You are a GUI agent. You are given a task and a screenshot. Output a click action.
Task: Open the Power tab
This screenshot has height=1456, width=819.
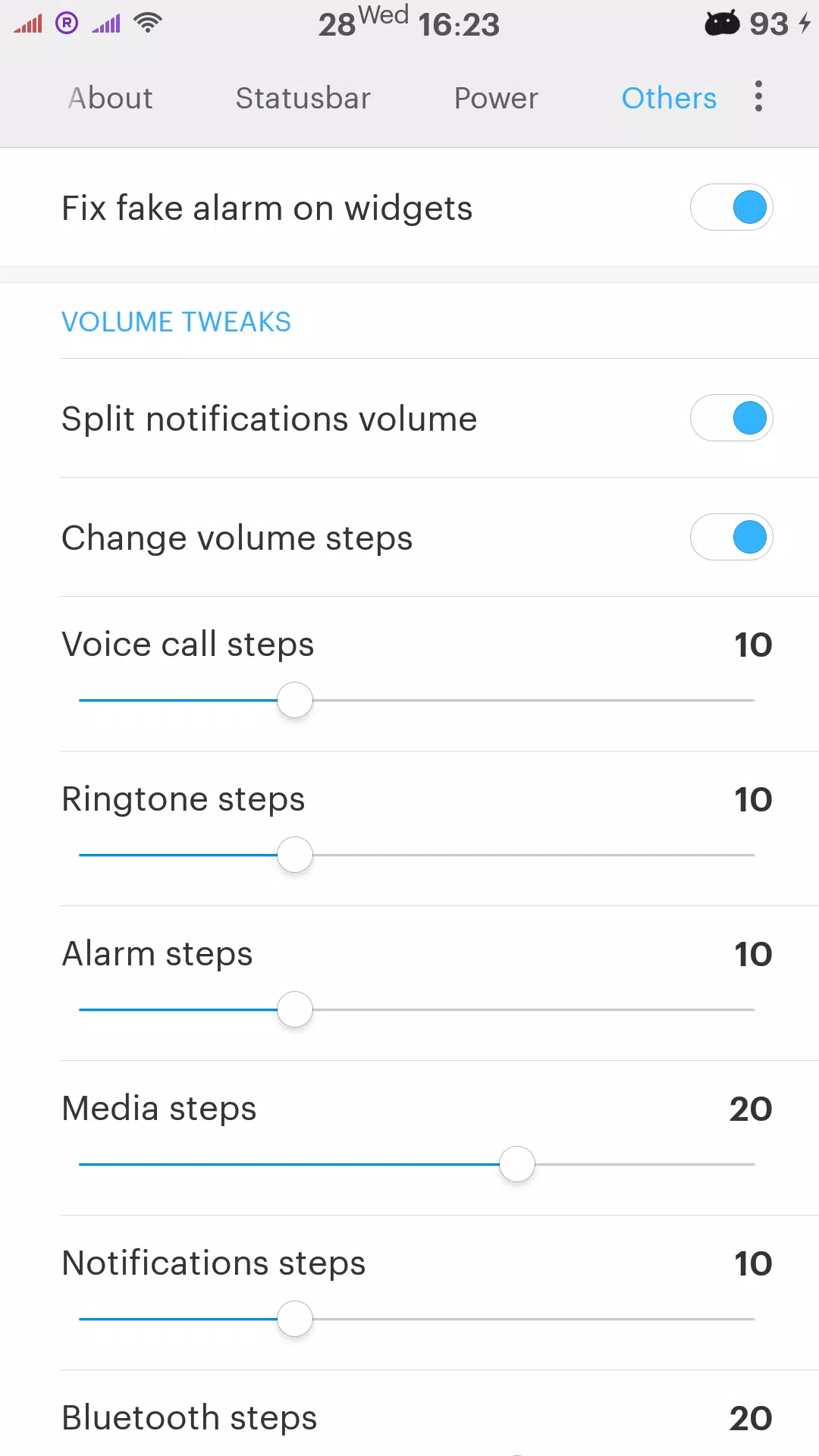[x=496, y=99]
